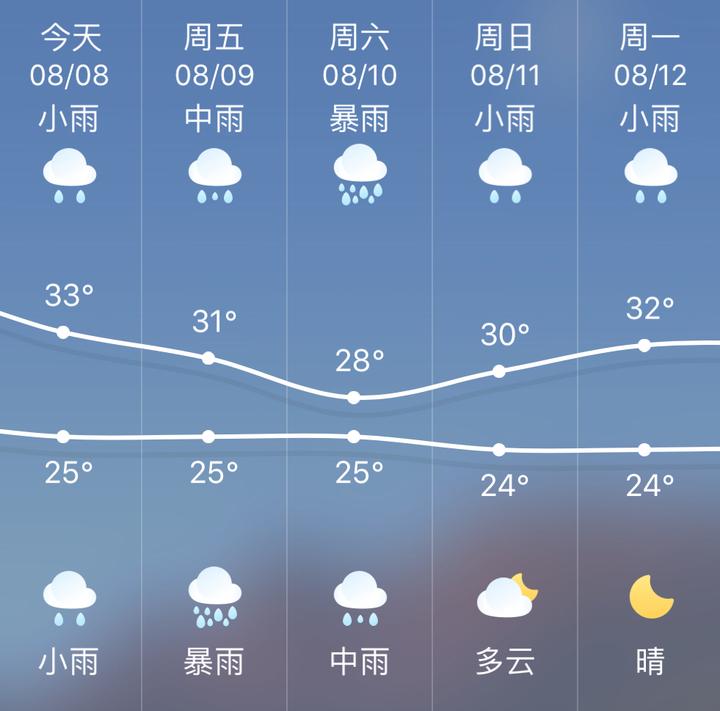This screenshot has height=711, width=720.
Task: Select the Saturday 08/10 rainstorm column
Action: point(359,75)
